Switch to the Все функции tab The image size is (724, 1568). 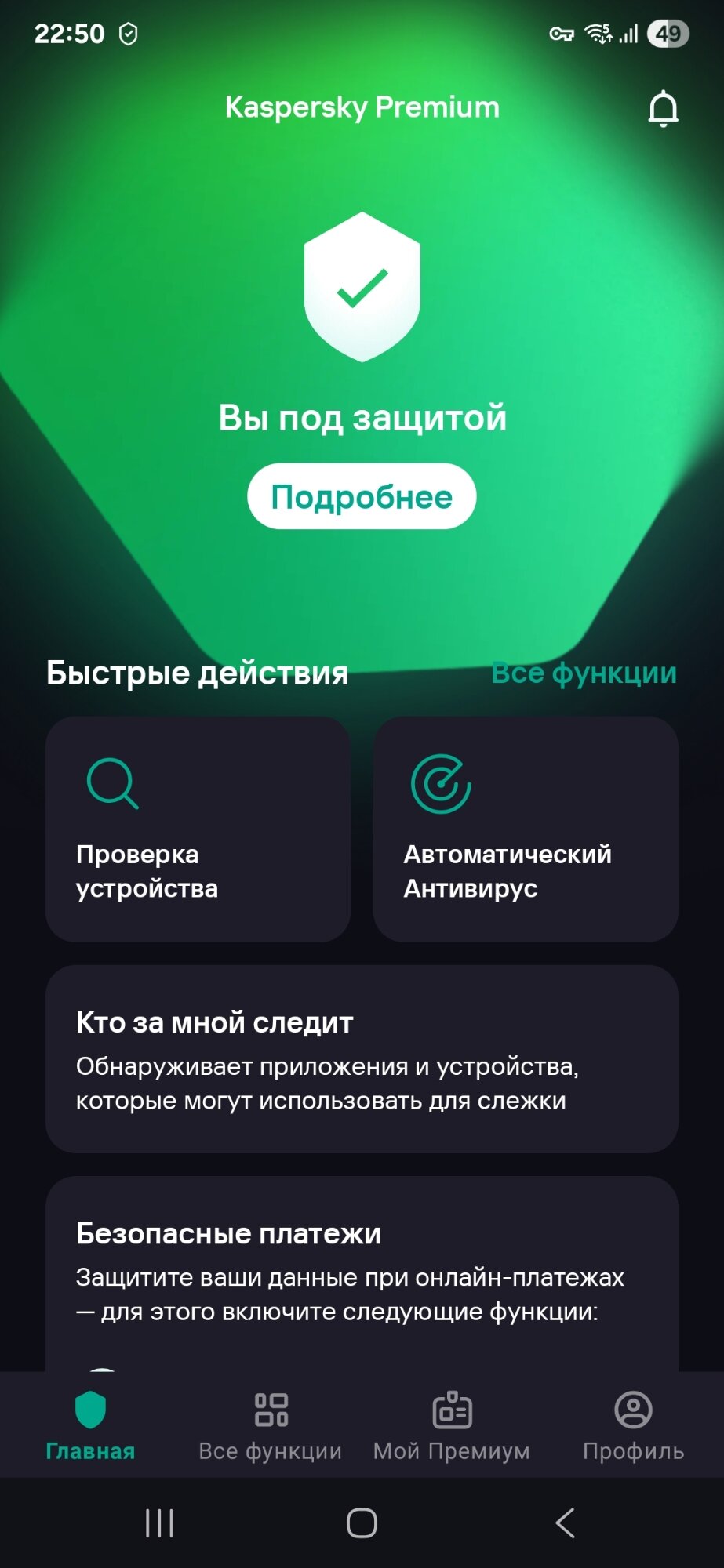click(271, 1425)
